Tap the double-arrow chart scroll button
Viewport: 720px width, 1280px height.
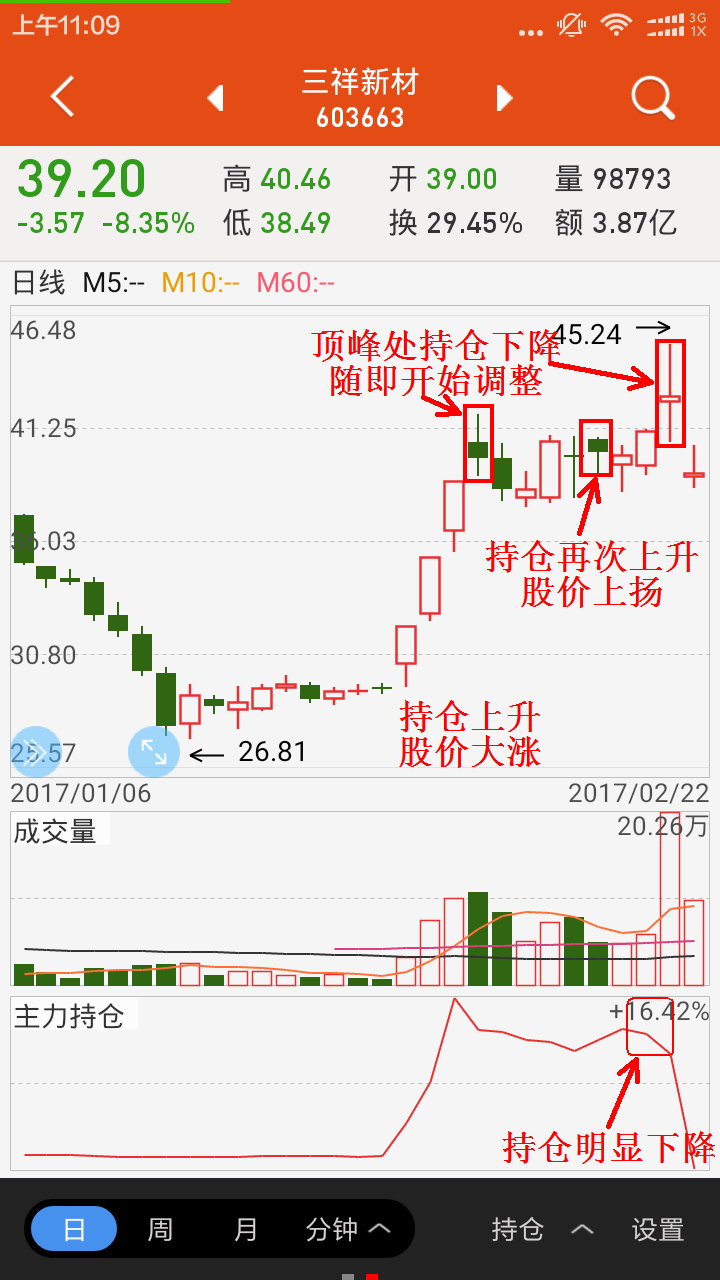36,752
